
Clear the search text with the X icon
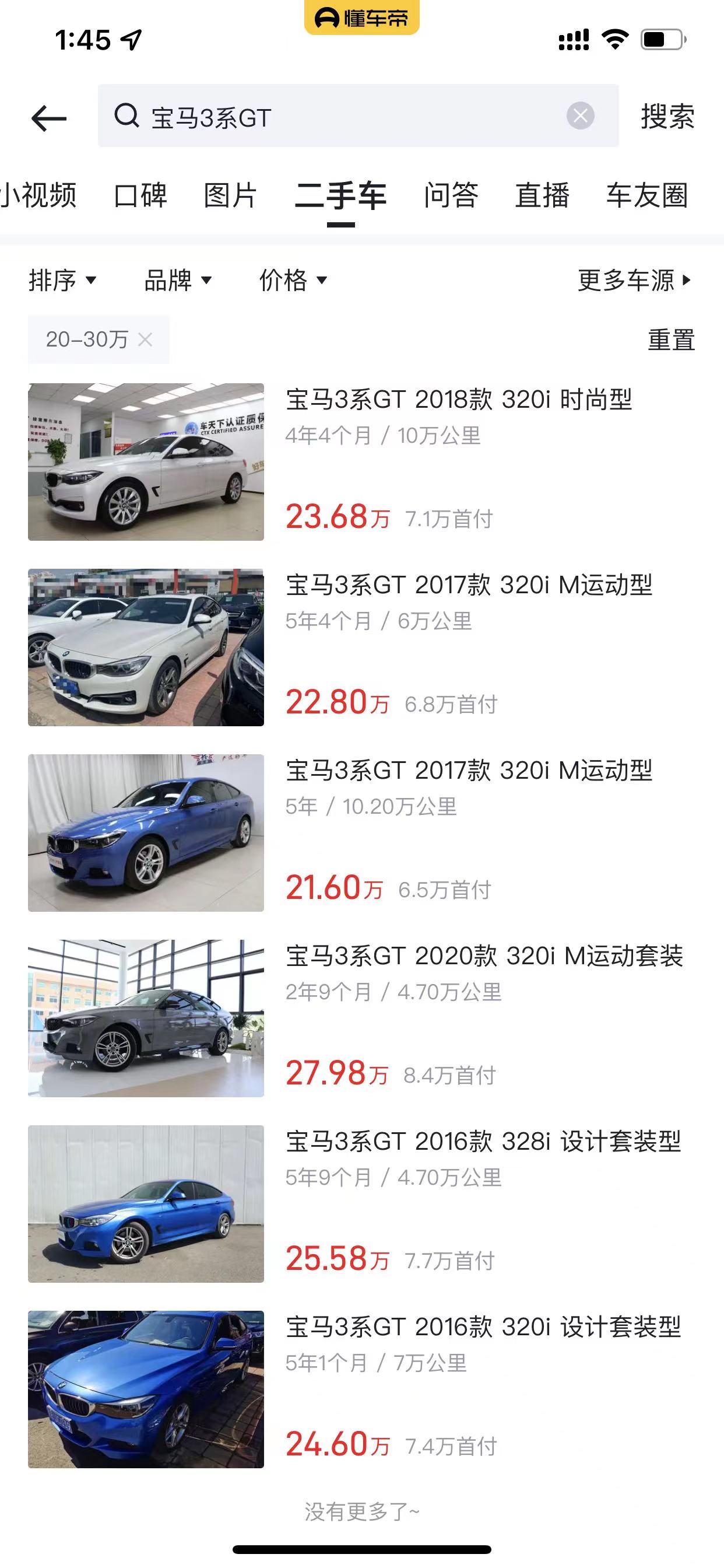(580, 117)
